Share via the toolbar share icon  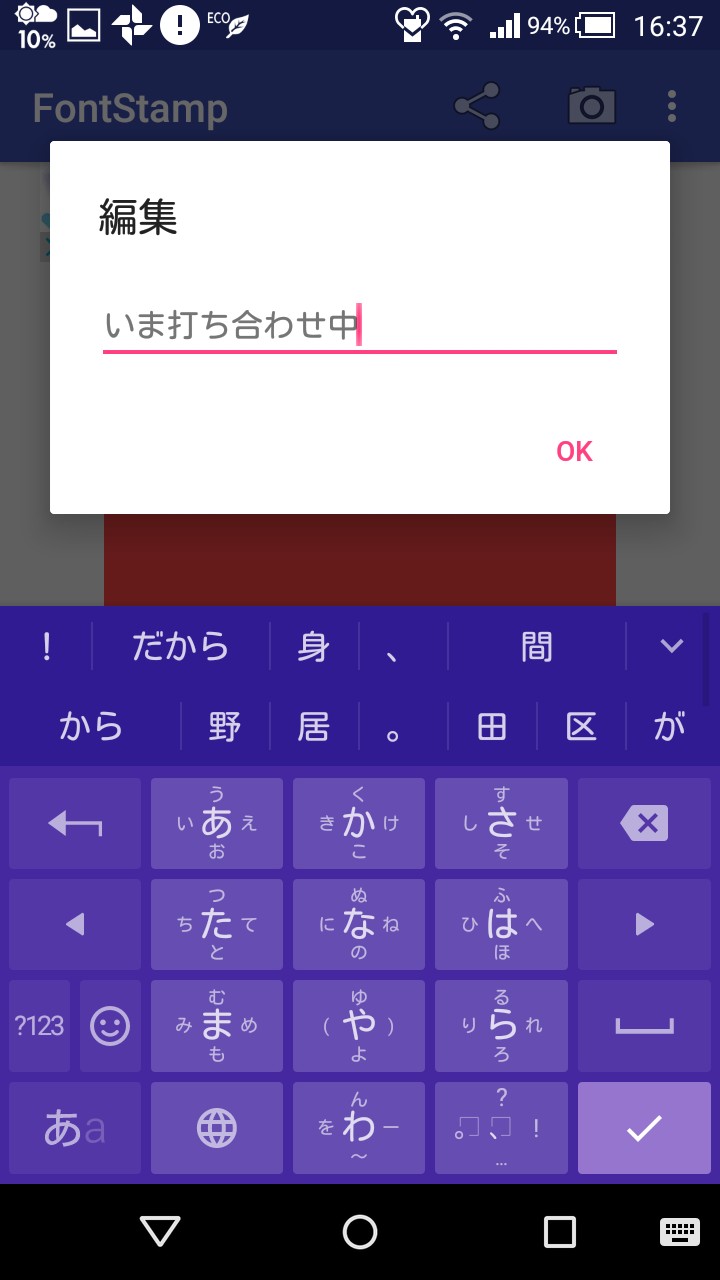point(476,106)
